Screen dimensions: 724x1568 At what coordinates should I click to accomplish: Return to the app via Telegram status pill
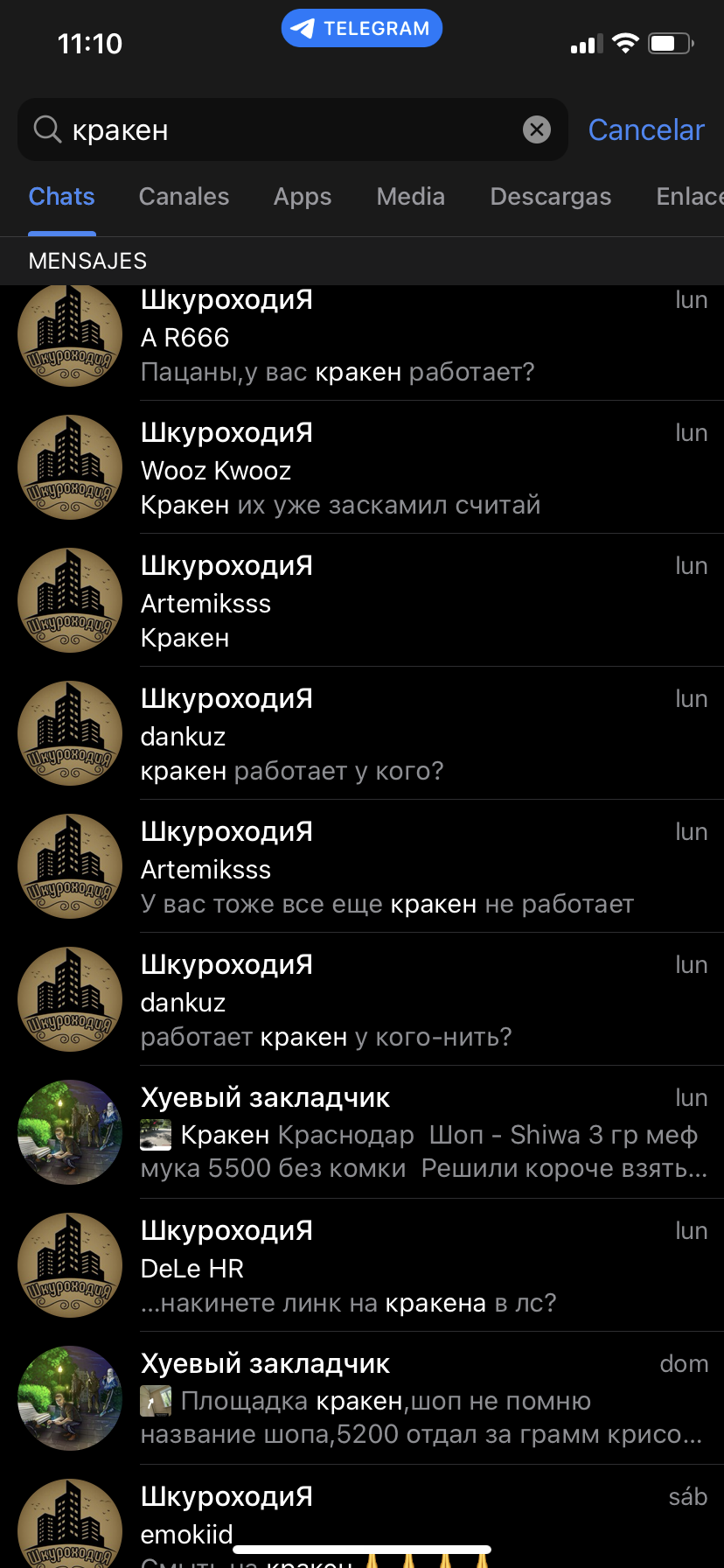coord(362,28)
